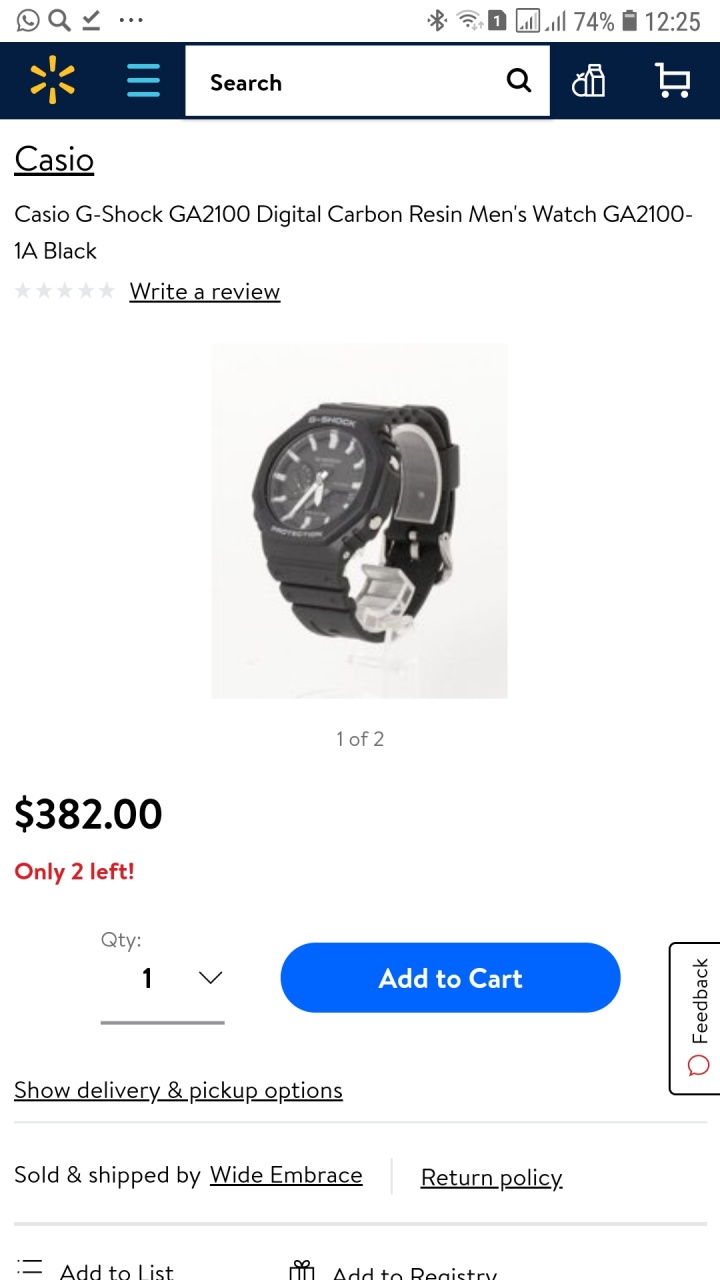
Task: View the Return policy
Action: (x=491, y=1177)
